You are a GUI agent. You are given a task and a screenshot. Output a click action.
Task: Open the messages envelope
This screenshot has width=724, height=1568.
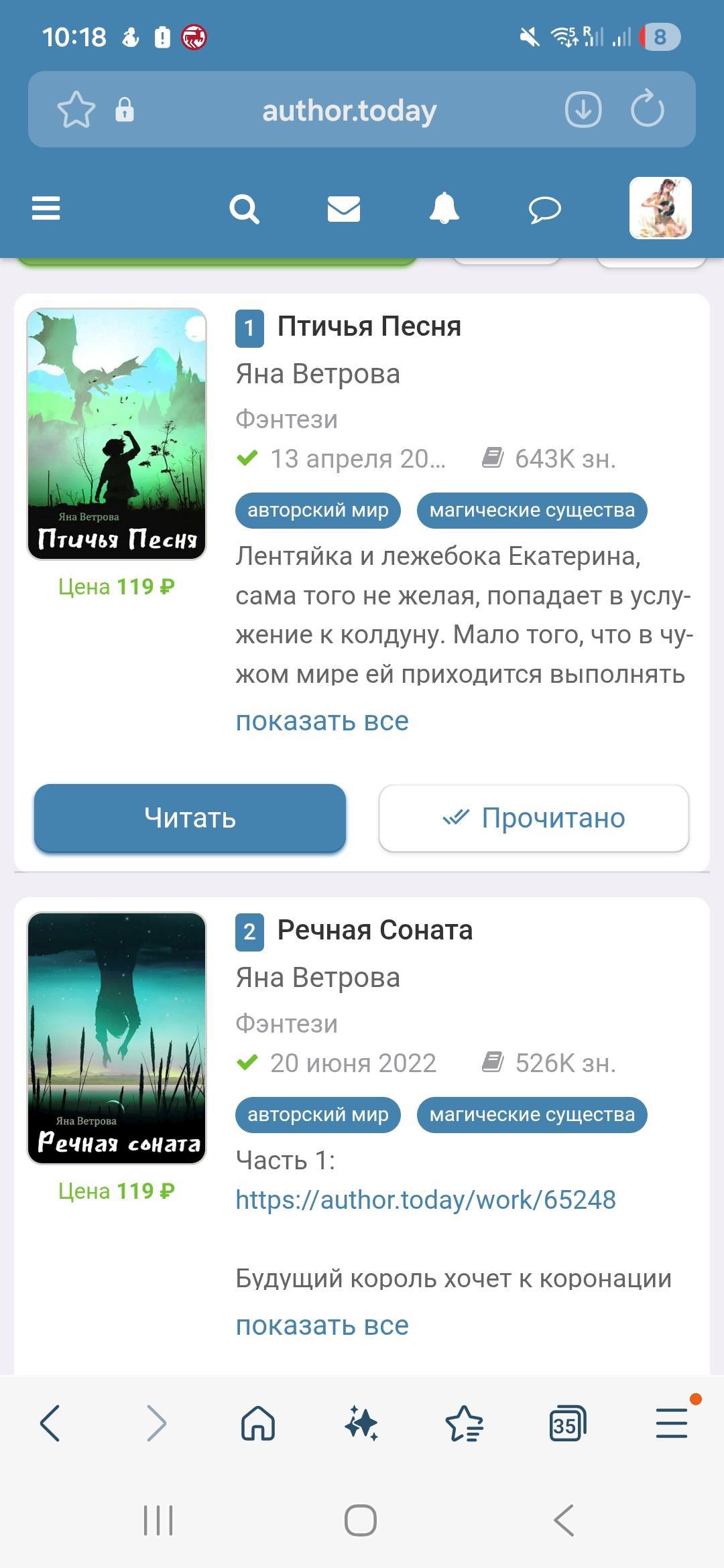click(x=343, y=209)
